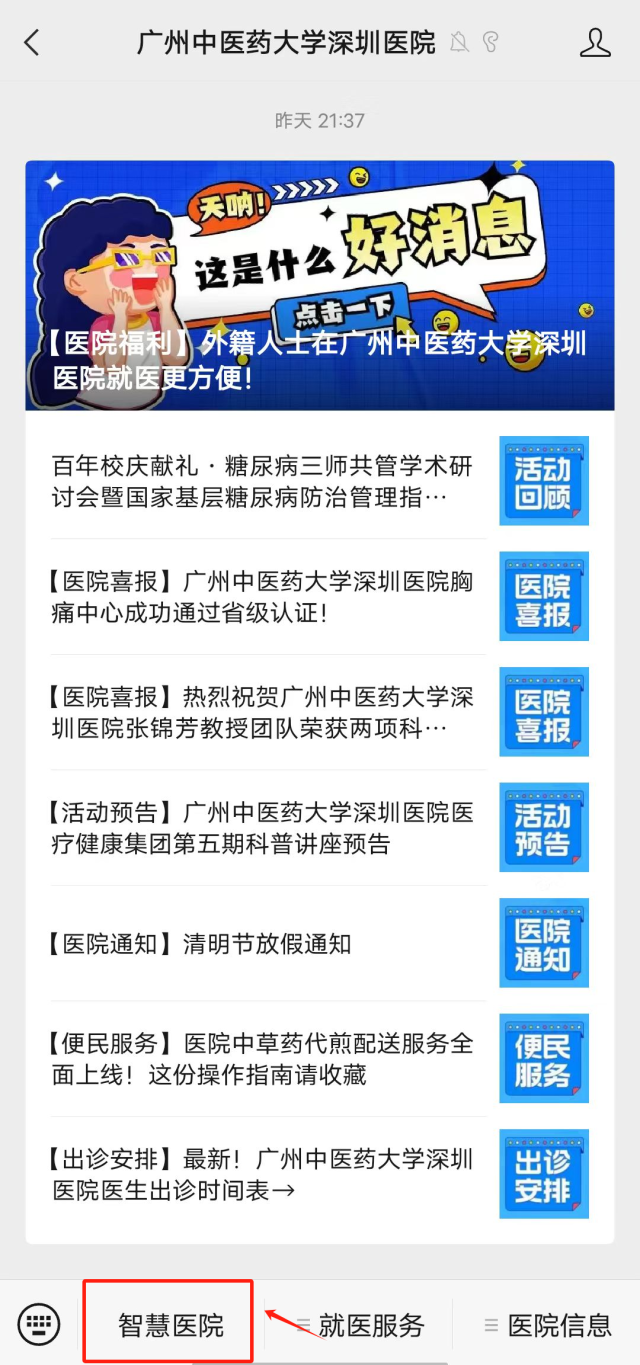Screen dimensions: 640x1365
Task: Go back from the hospital official account
Action: click(32, 42)
